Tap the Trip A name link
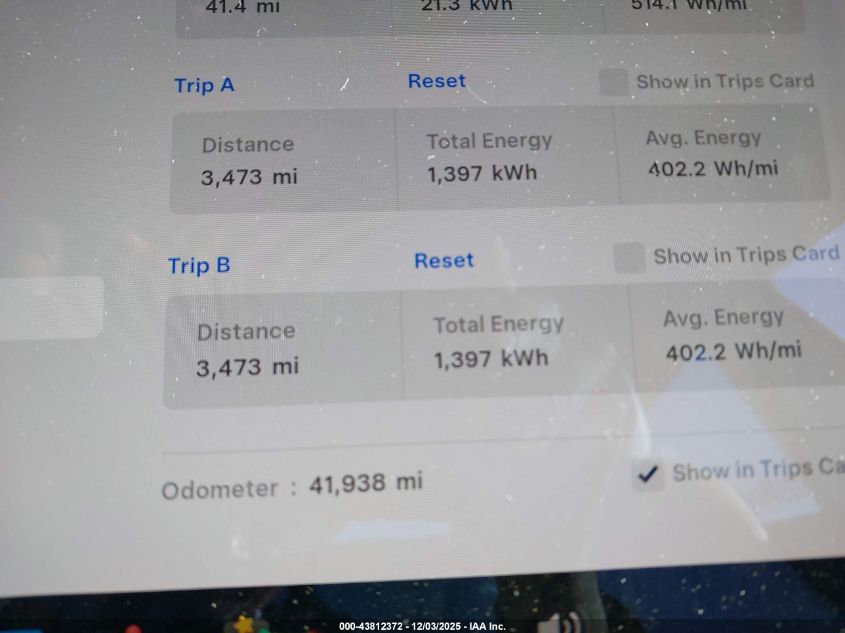 point(204,85)
